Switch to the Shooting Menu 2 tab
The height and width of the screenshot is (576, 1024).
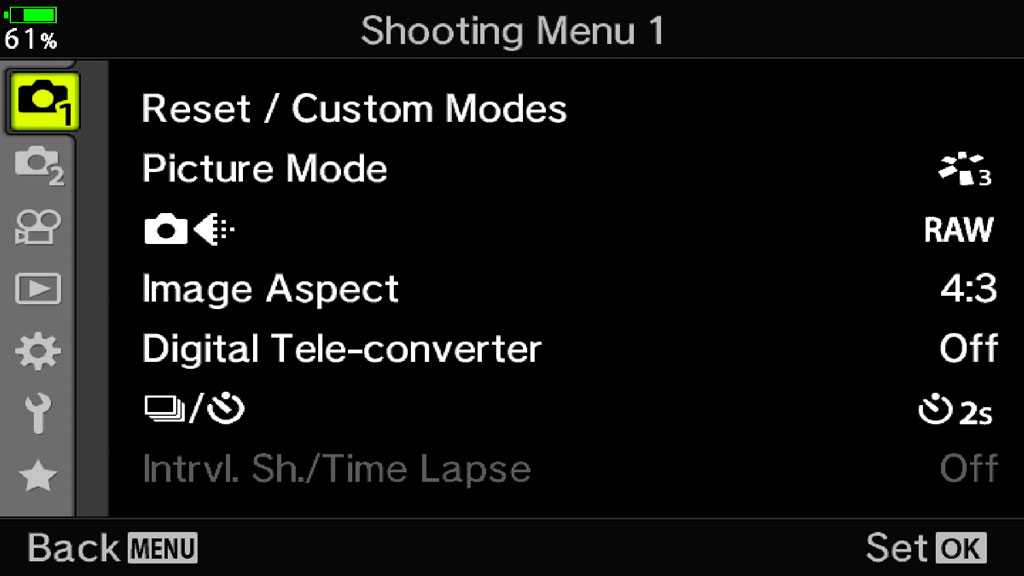[40, 166]
